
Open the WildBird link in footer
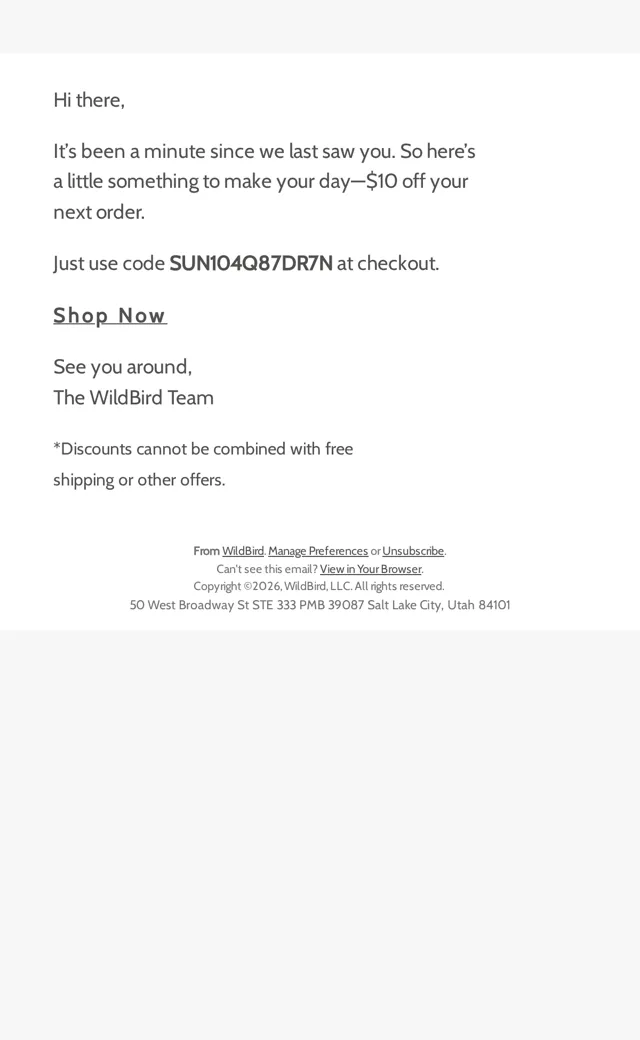click(243, 551)
